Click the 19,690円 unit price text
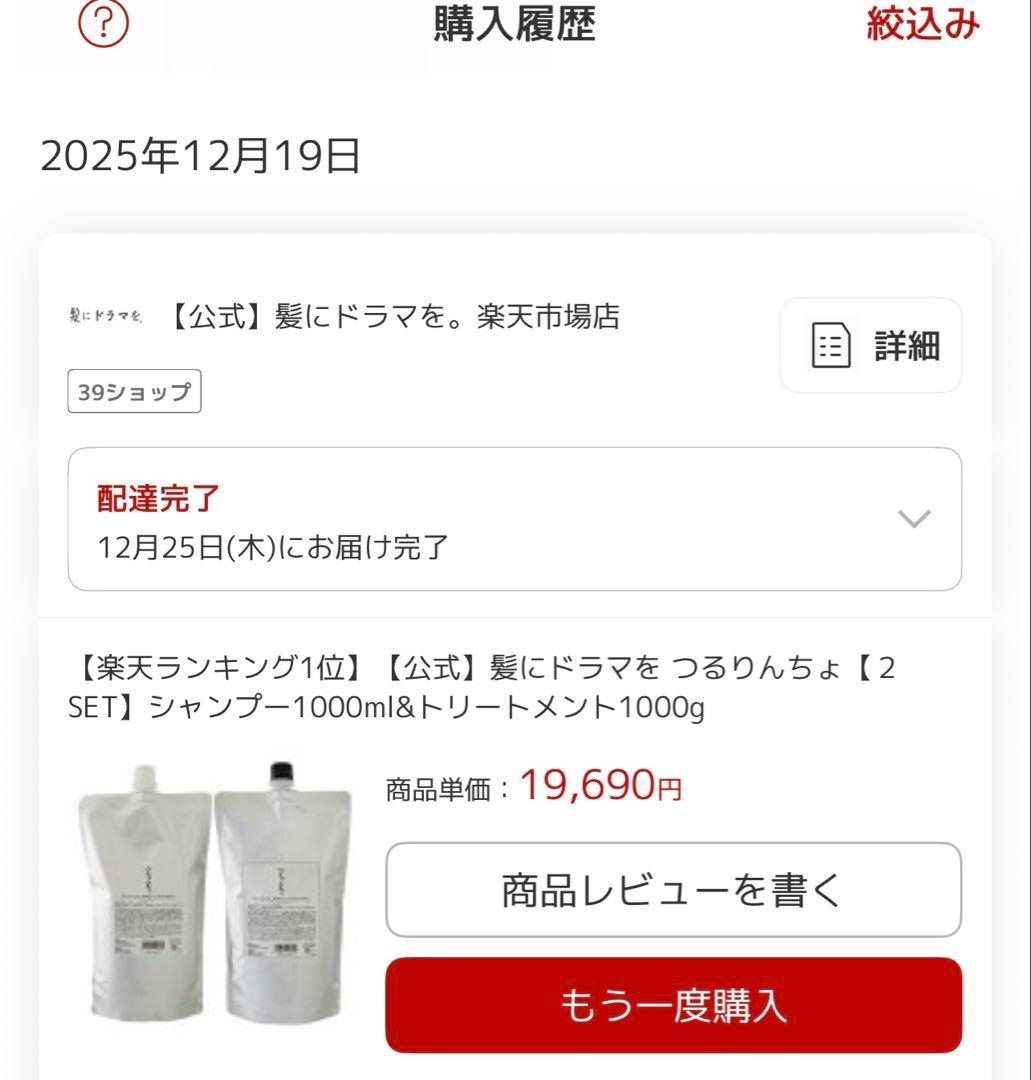1031x1080 pixels. [x=600, y=786]
